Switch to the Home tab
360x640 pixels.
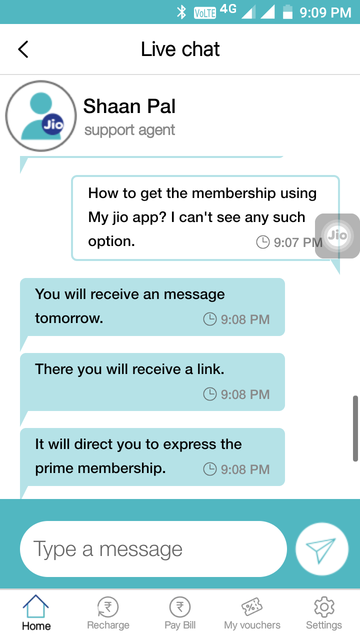[x=36, y=613]
